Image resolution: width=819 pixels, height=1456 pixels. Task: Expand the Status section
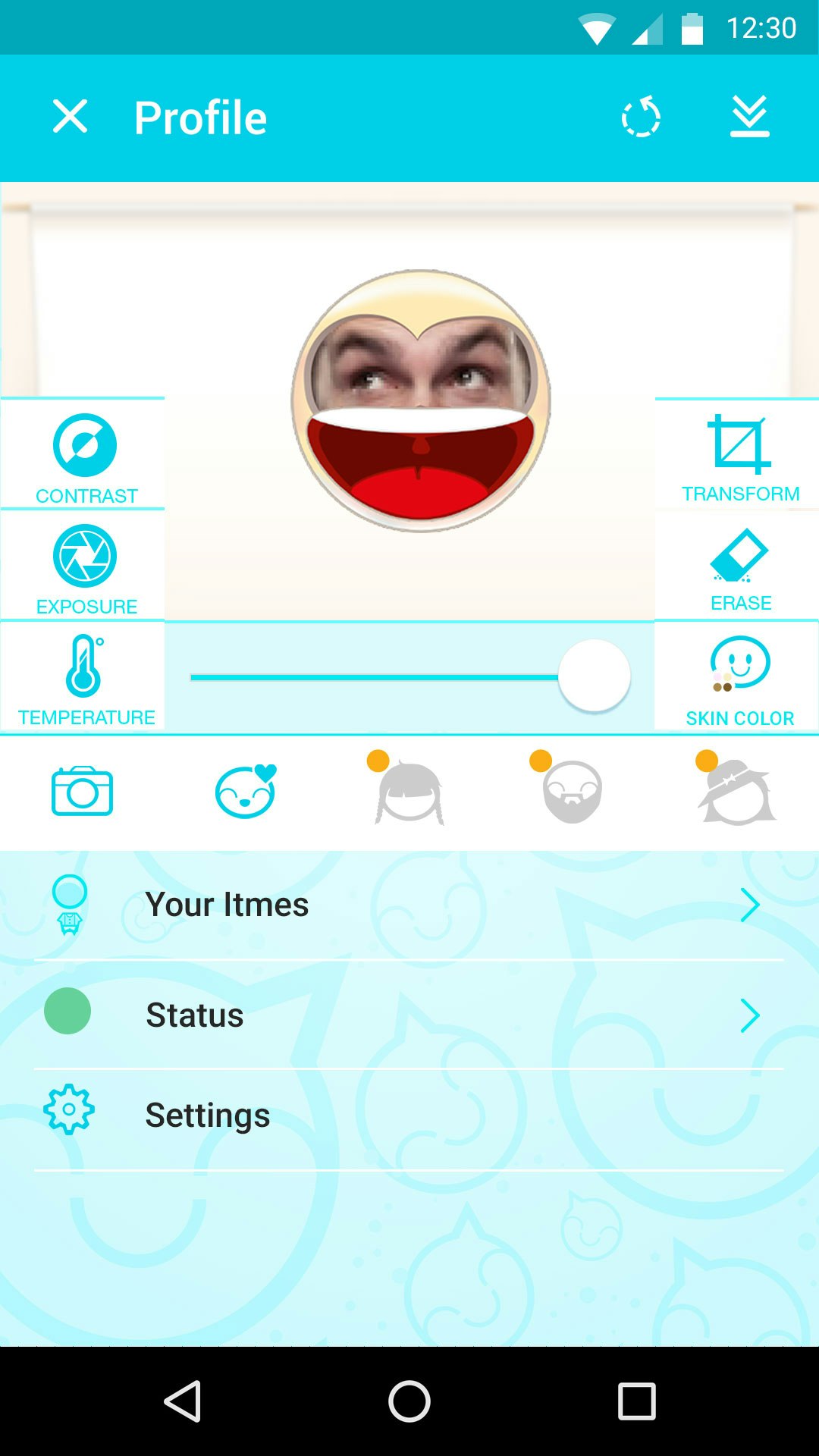click(x=750, y=1014)
